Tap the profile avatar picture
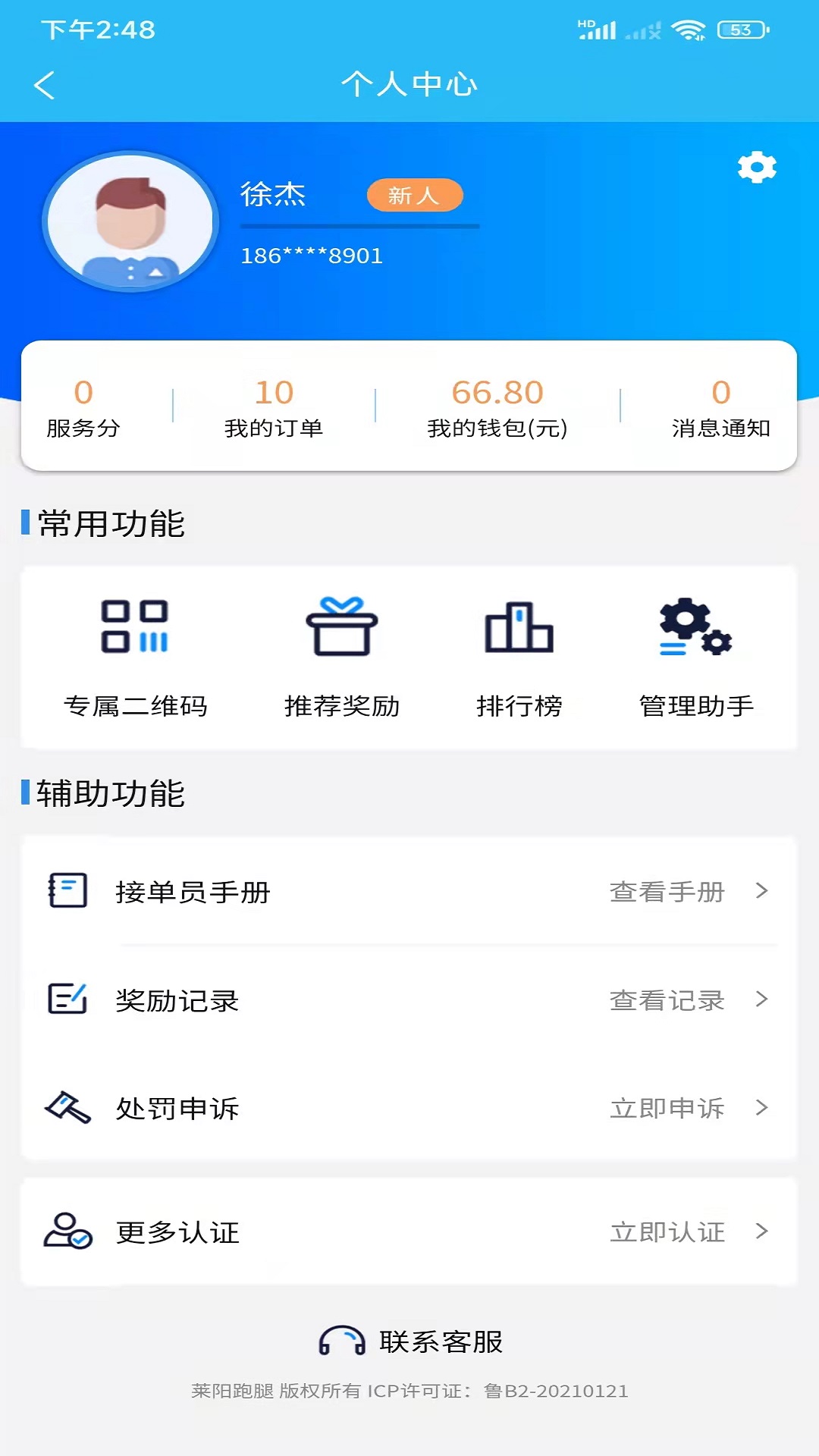Screen dimensions: 819x1456 pyautogui.click(x=130, y=221)
